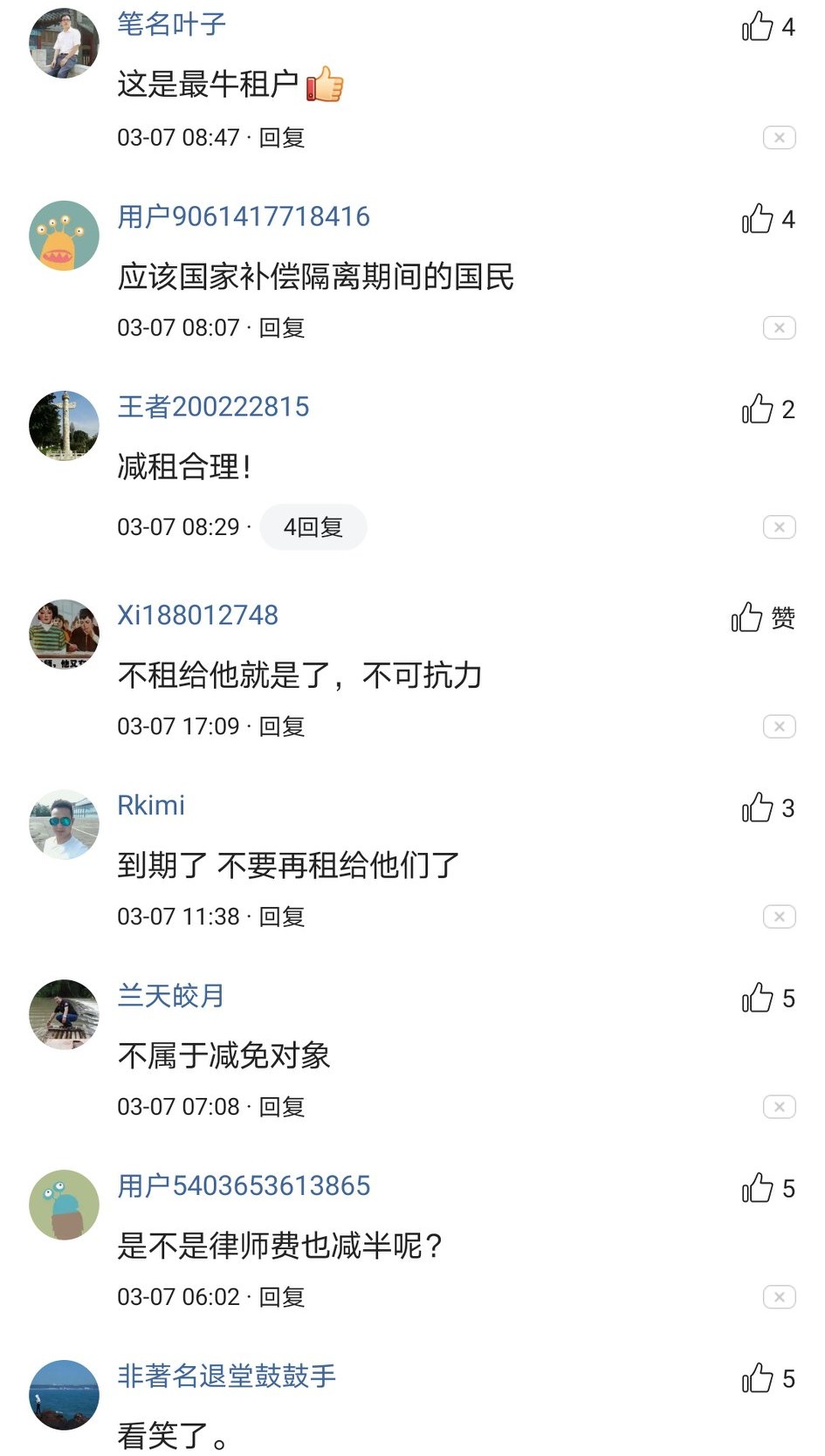The image size is (825, 1456).
Task: View 用户9061417718416's avatar
Action: pos(63,234)
